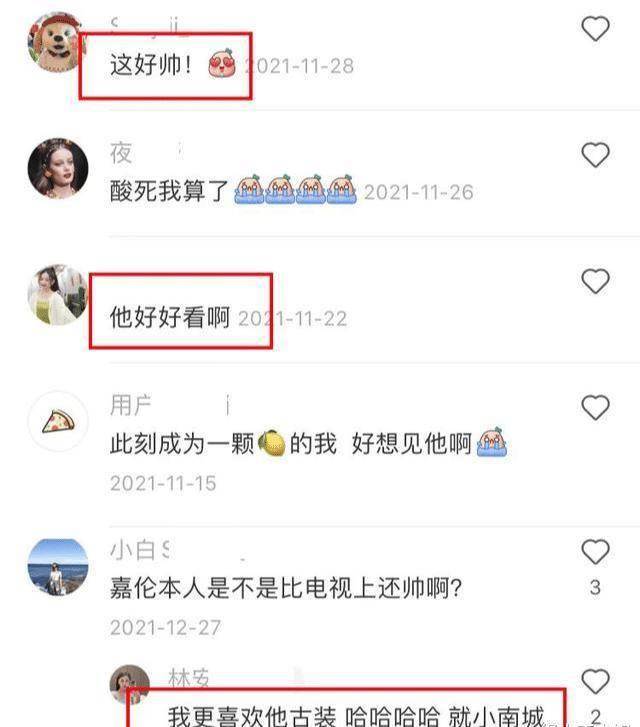Open avatar of 他好好看啊 commenter
Screen dimensions: 640x727
[x=57, y=295]
